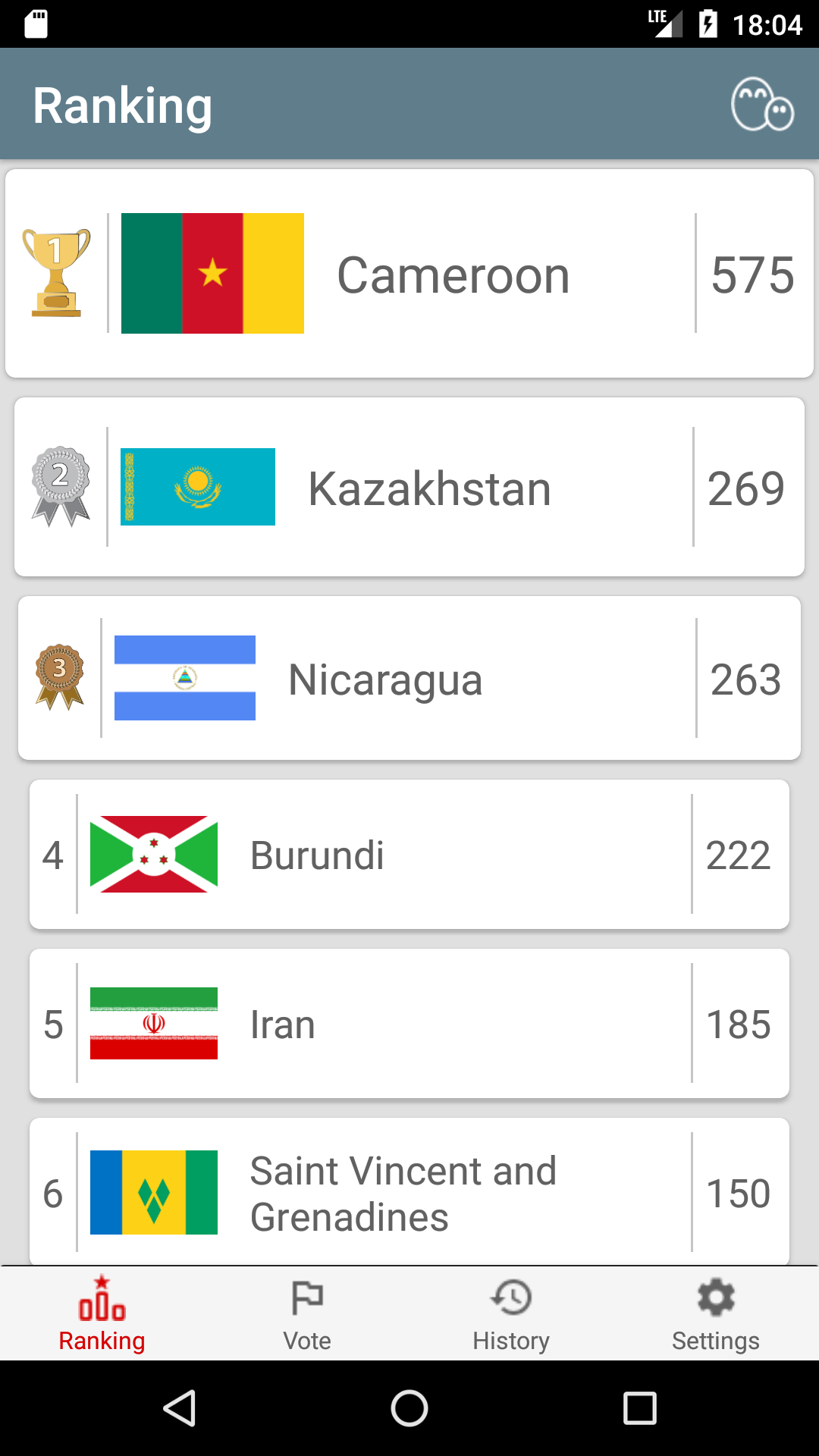Open the Settings tab

pos(717,1313)
